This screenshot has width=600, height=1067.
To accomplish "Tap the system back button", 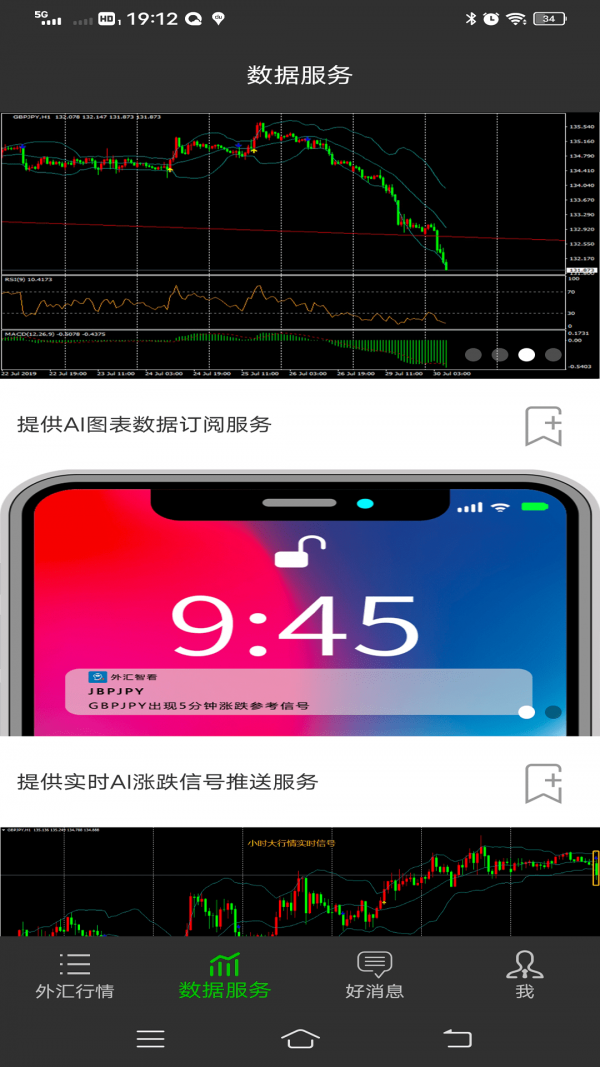I will pos(457,1038).
